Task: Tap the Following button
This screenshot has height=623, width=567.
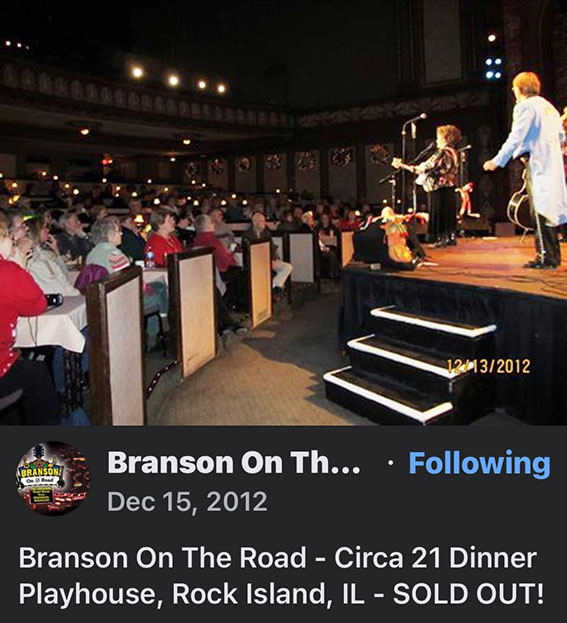Action: click(480, 463)
